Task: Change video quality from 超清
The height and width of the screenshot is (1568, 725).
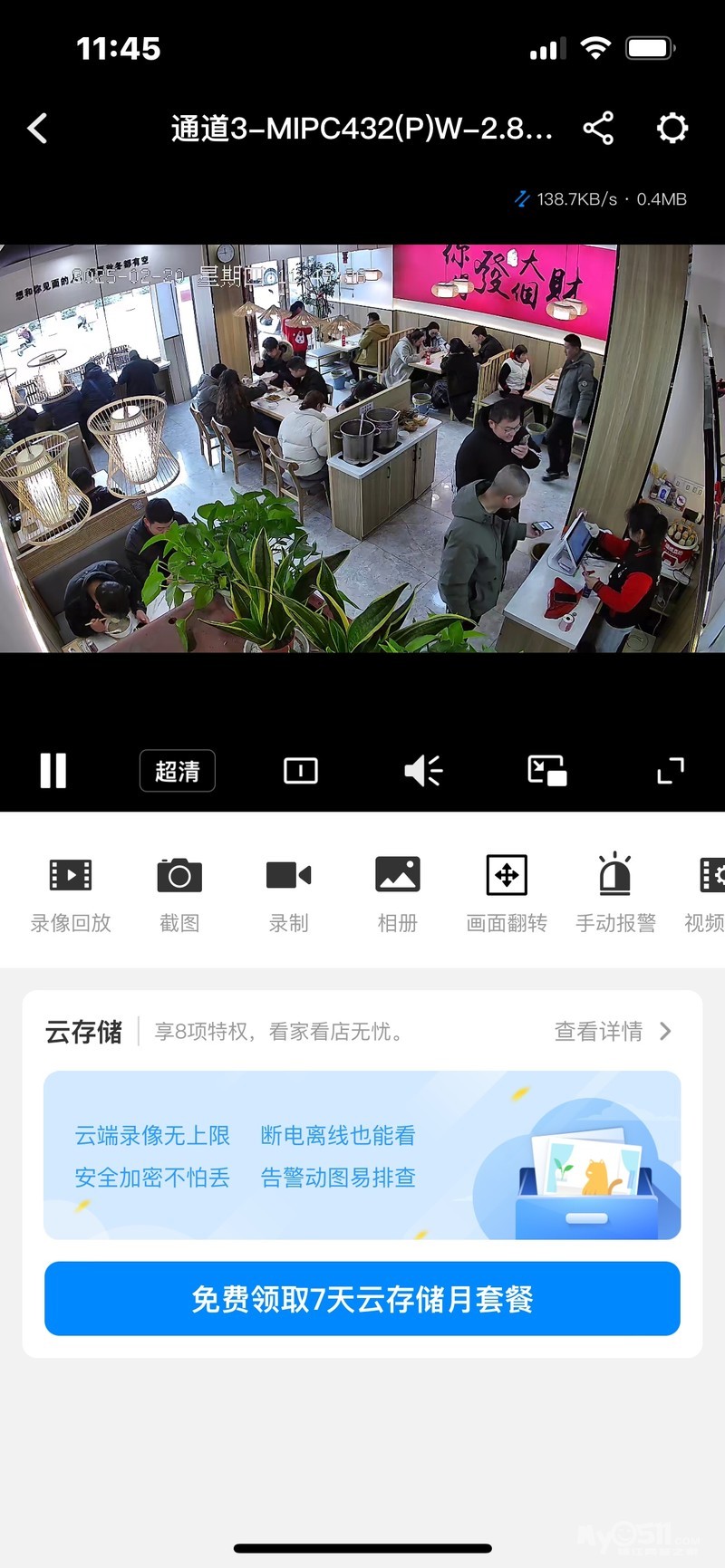Action: point(178,771)
